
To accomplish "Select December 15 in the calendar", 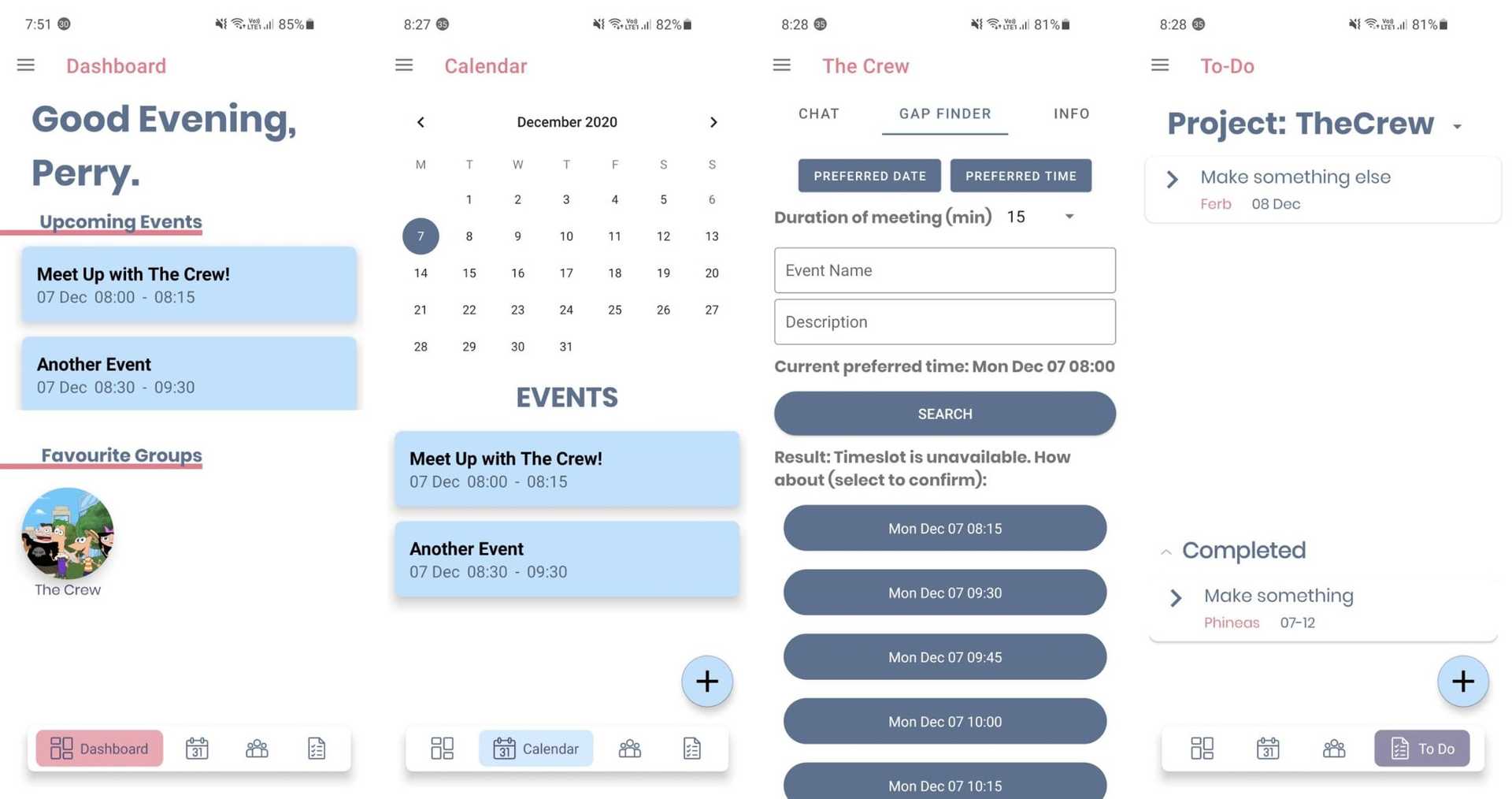I will (x=469, y=273).
